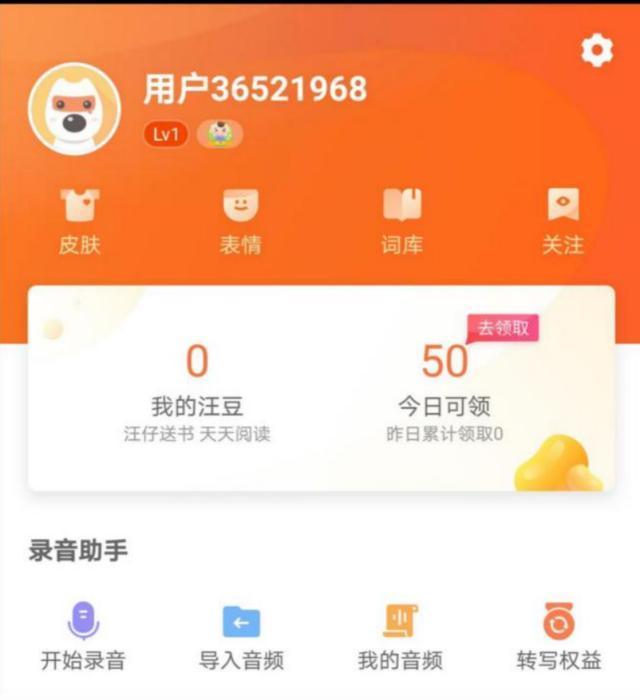Open the settings gear
640x700 pixels.
pos(597,50)
